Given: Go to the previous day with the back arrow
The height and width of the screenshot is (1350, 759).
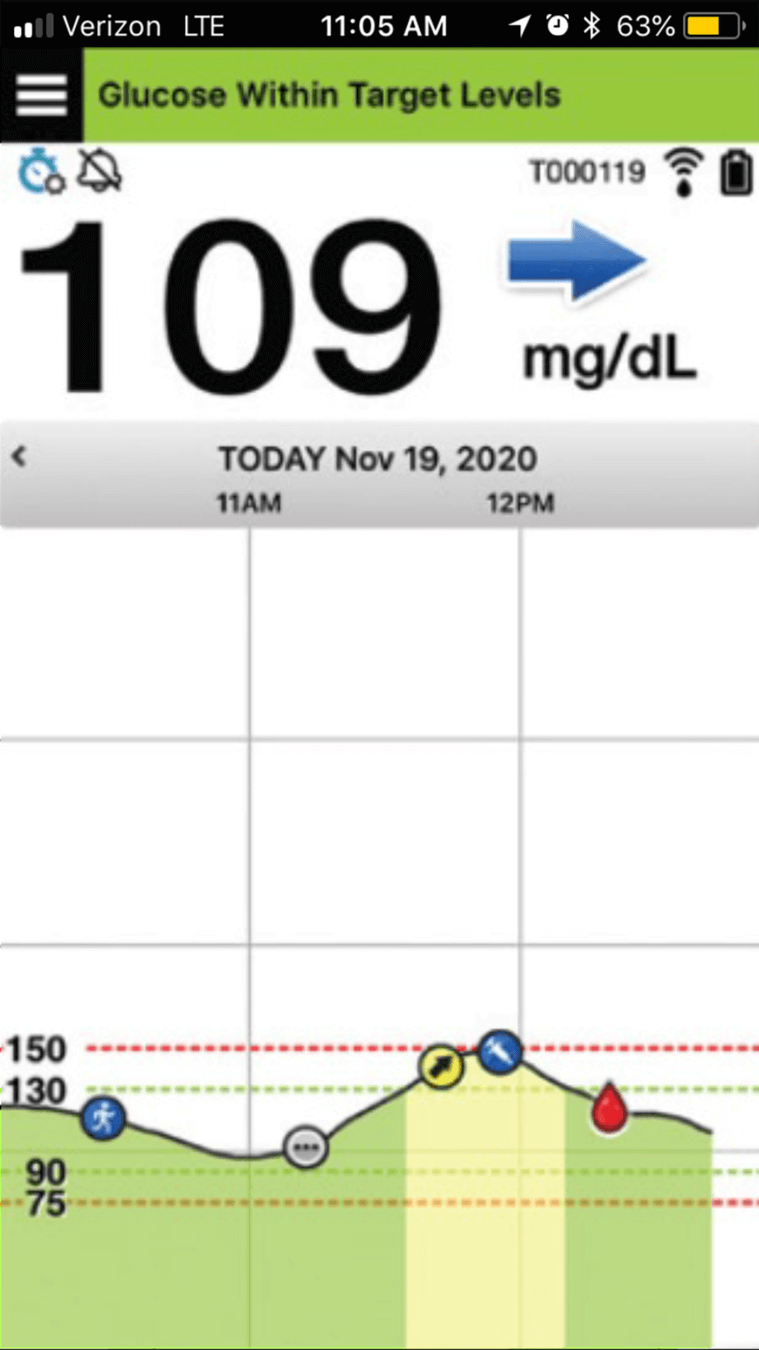Looking at the screenshot, I should coord(19,457).
